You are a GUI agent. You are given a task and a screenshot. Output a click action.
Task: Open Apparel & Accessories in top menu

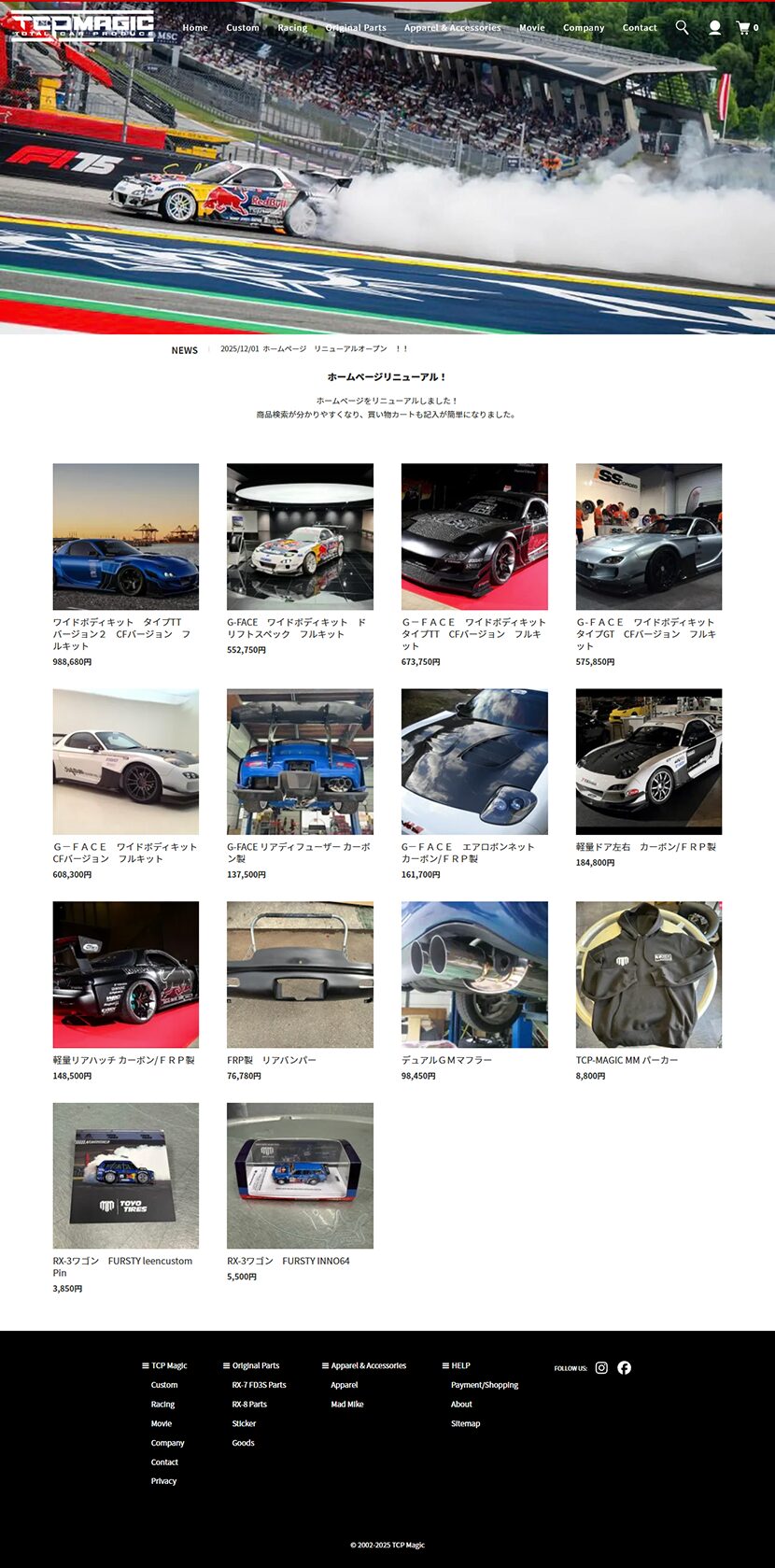coord(452,28)
